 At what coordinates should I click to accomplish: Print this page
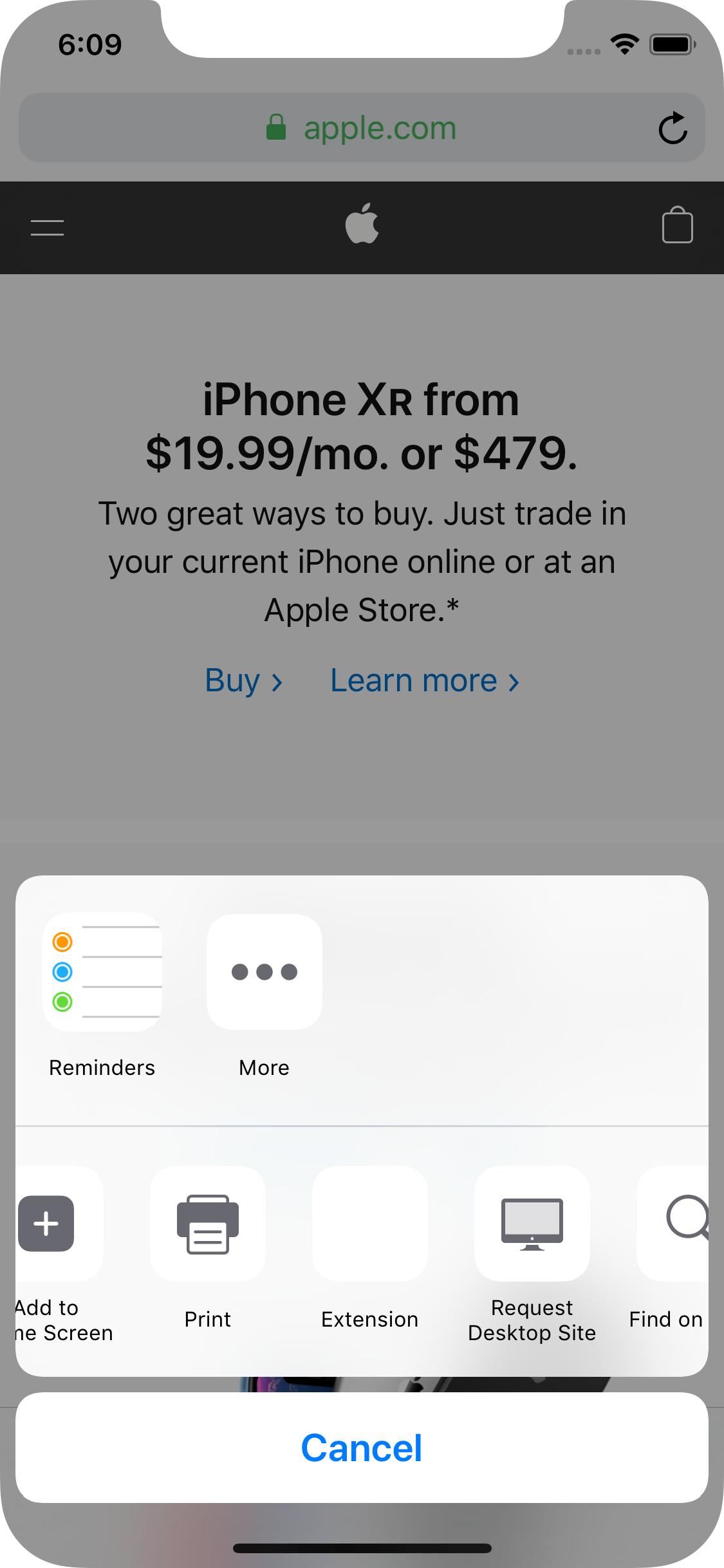(x=208, y=1223)
